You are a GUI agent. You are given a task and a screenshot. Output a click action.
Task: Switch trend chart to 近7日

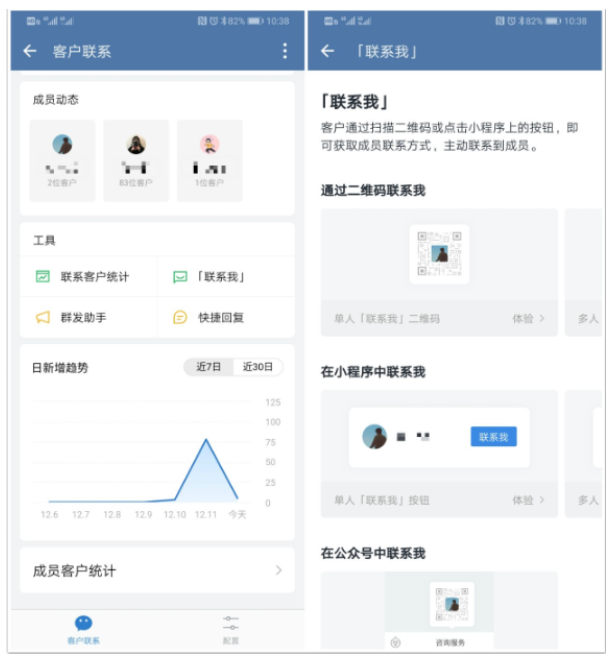pos(209,367)
